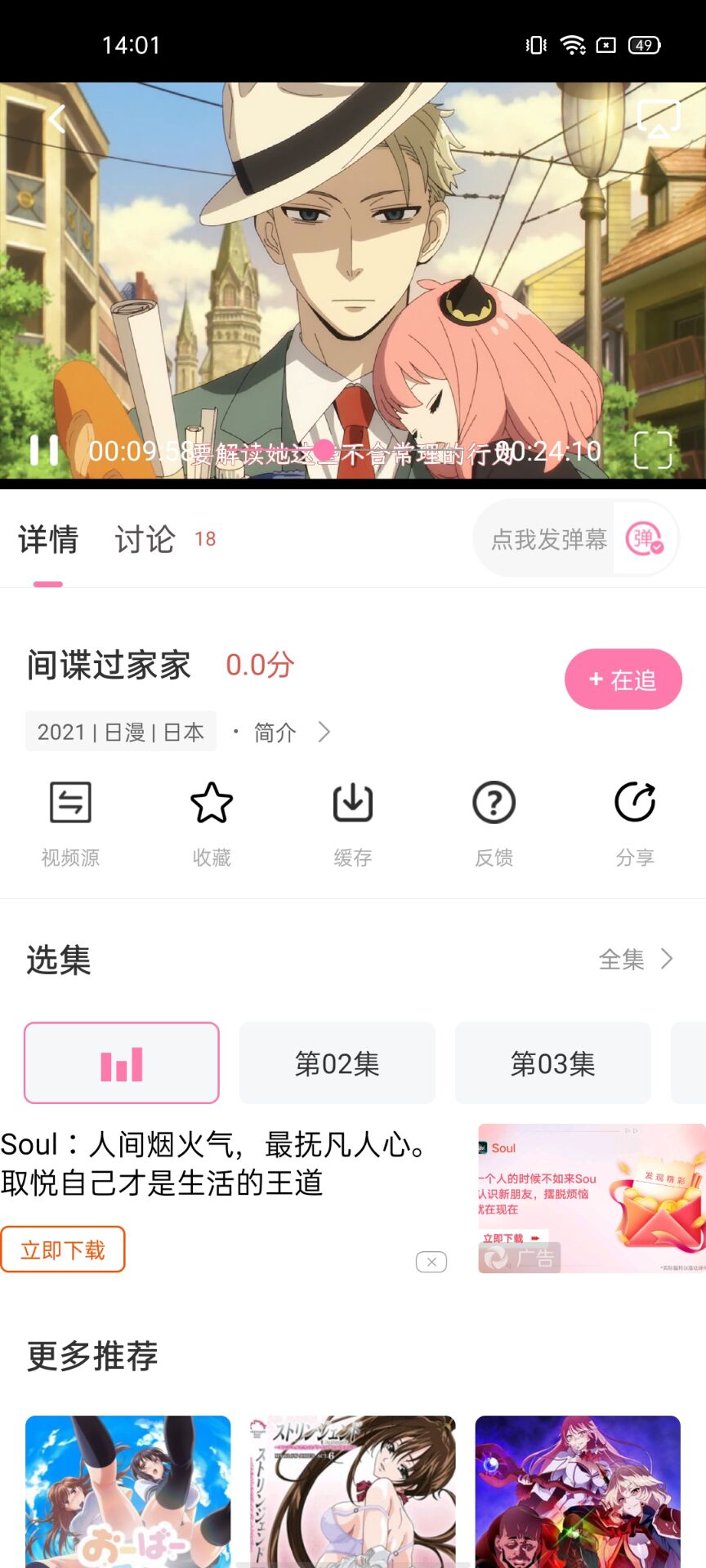Viewport: 706px width, 1568px height.
Task: Tap 点我发弹幕 to write a danmaku
Action: point(548,539)
